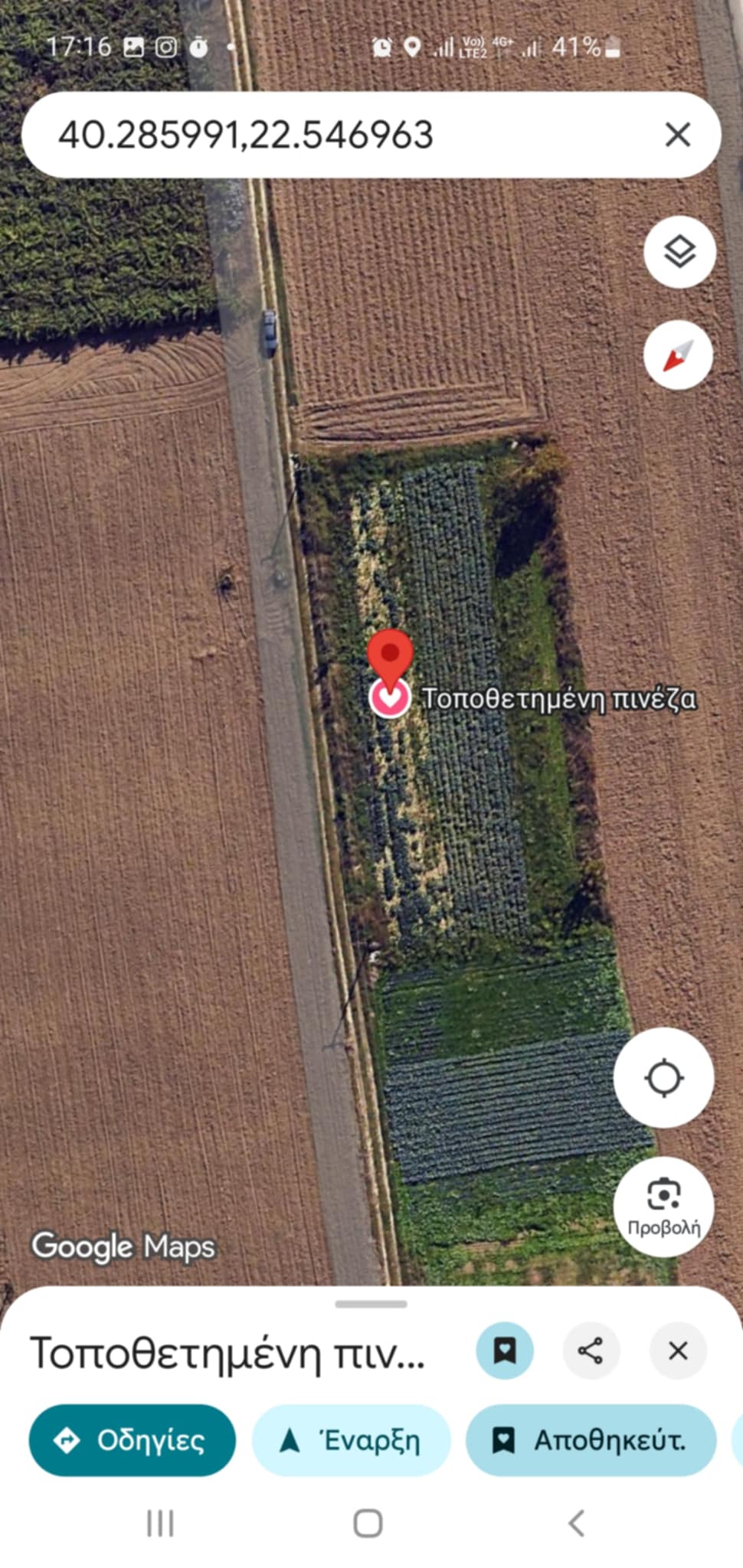The image size is (743, 1568).
Task: Center the map on my location
Action: tap(664, 1077)
